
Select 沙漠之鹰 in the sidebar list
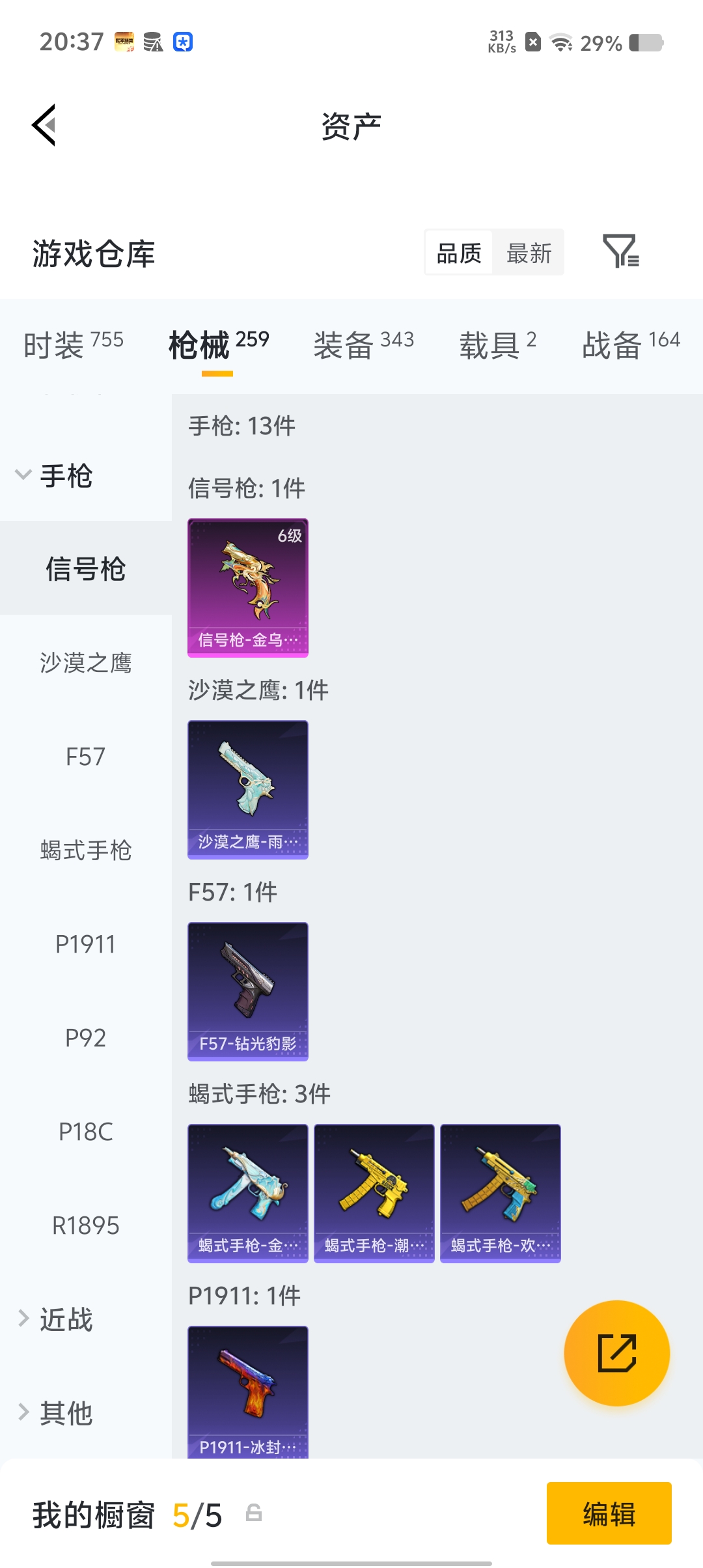pos(85,663)
